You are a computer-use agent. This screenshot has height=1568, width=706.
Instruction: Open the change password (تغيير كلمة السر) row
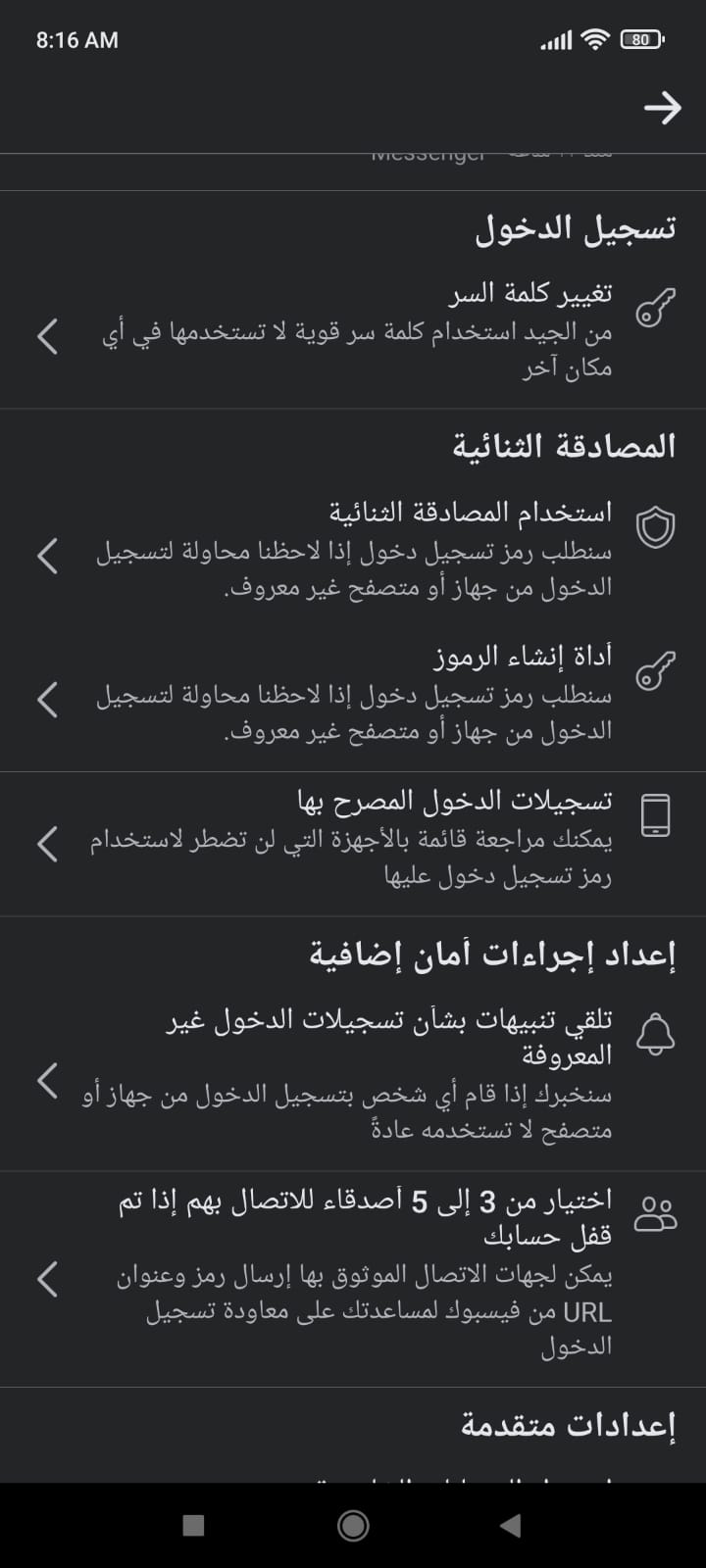coord(353,331)
